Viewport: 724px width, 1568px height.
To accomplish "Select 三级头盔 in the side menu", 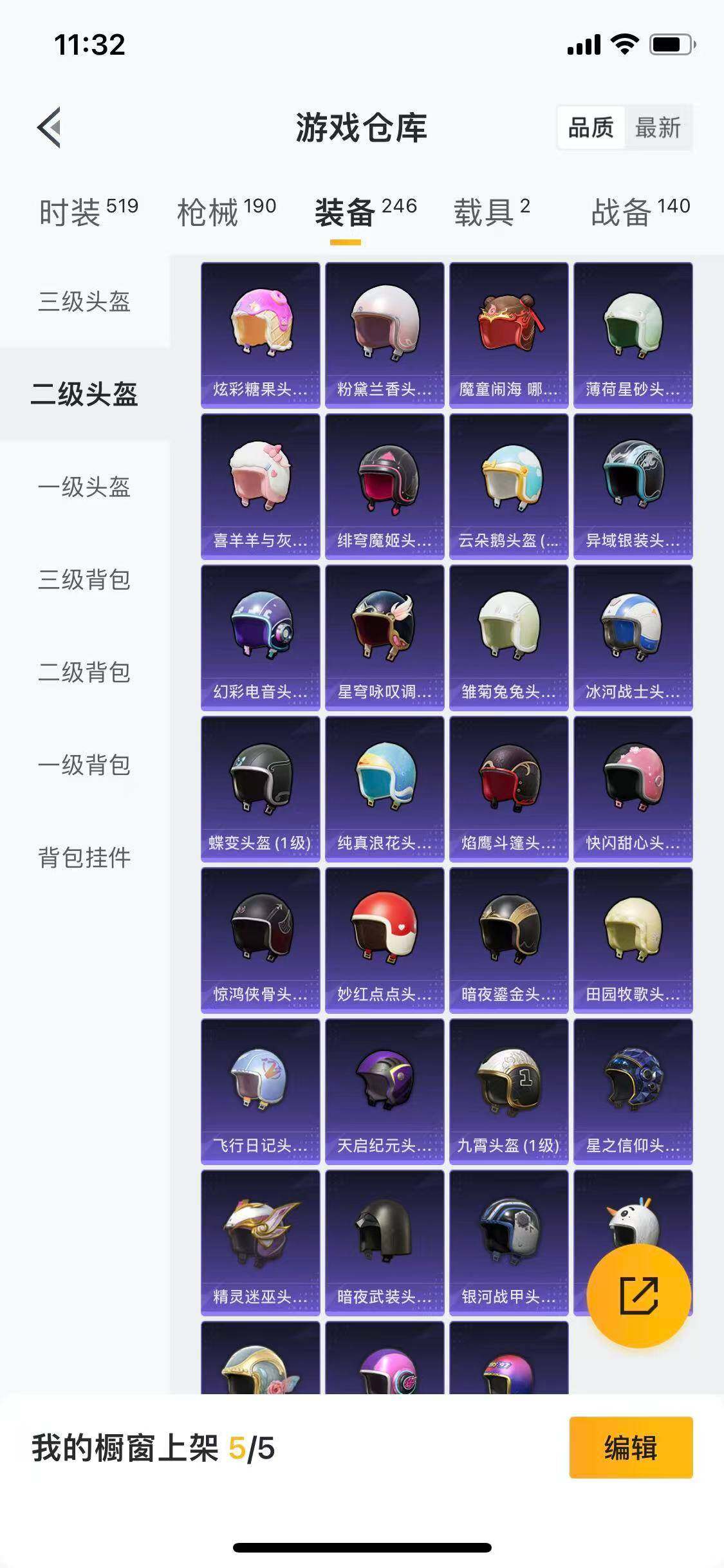I will tap(84, 301).
